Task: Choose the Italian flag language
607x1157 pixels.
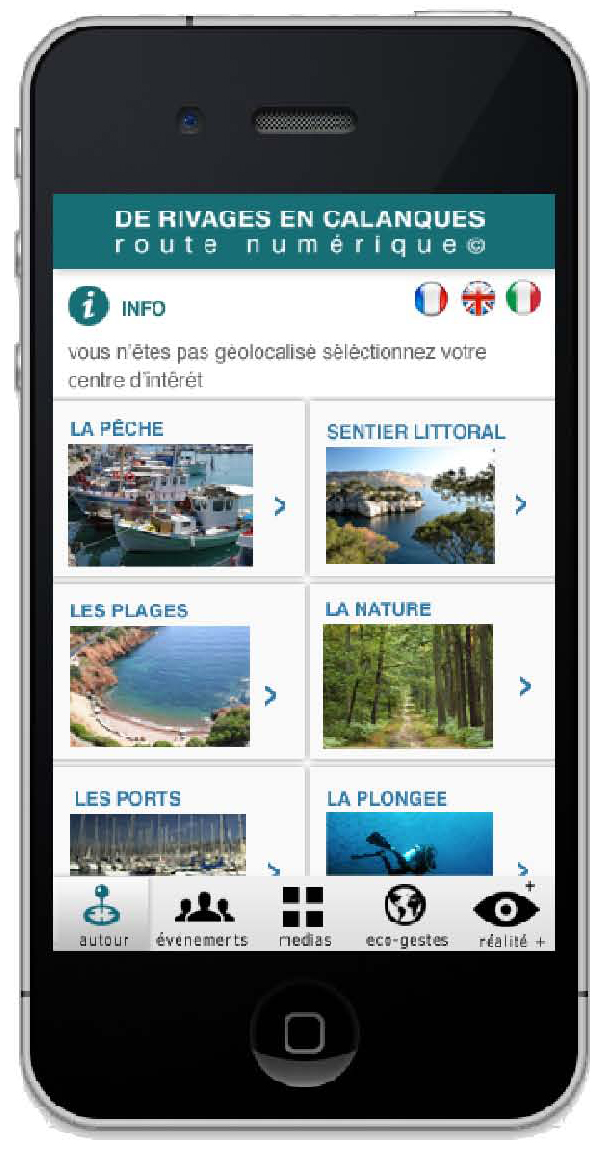Action: [523, 298]
